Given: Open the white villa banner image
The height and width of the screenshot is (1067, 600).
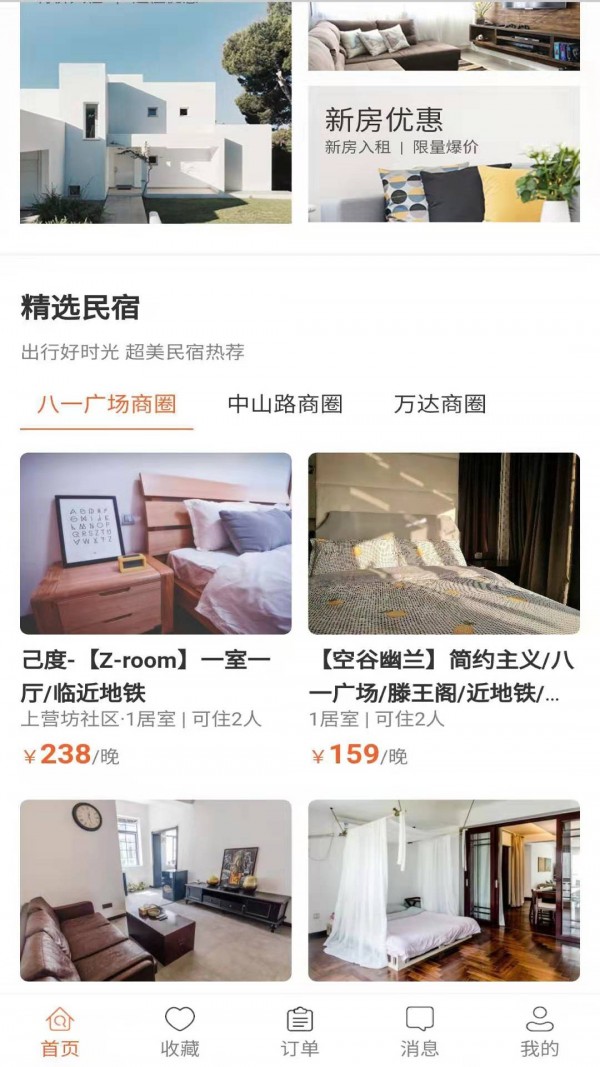Looking at the screenshot, I should (x=156, y=112).
